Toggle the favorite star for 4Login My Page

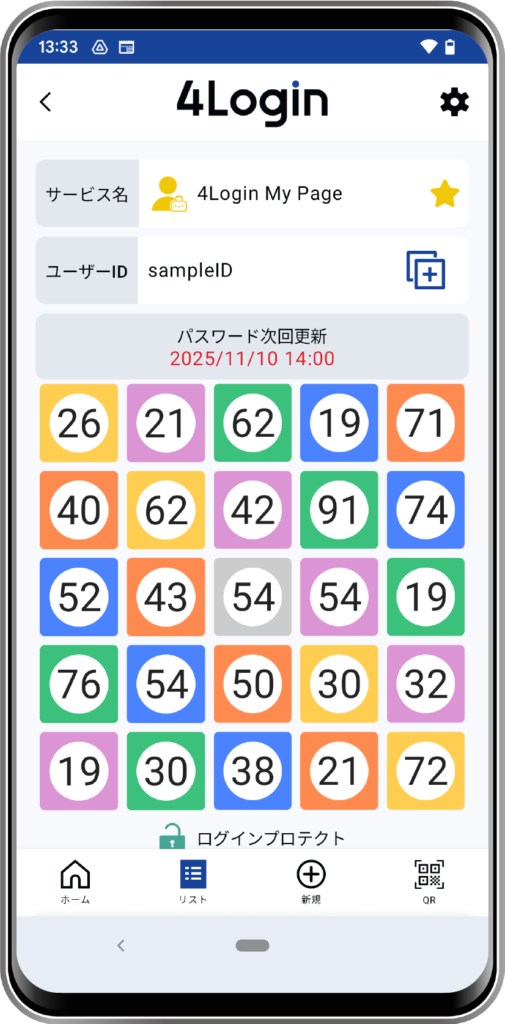(x=445, y=194)
